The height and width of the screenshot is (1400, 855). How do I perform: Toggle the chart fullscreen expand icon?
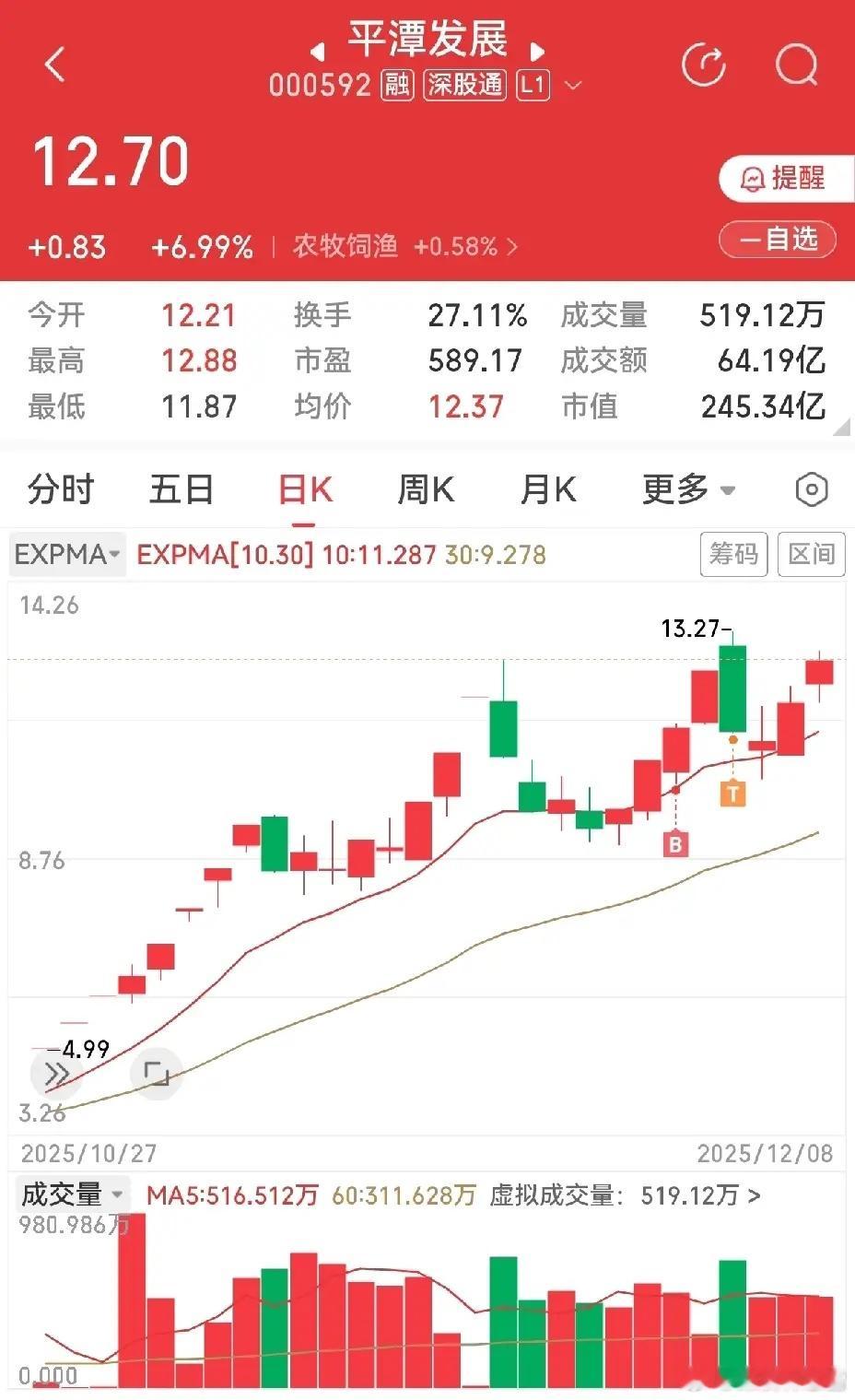tap(156, 1073)
